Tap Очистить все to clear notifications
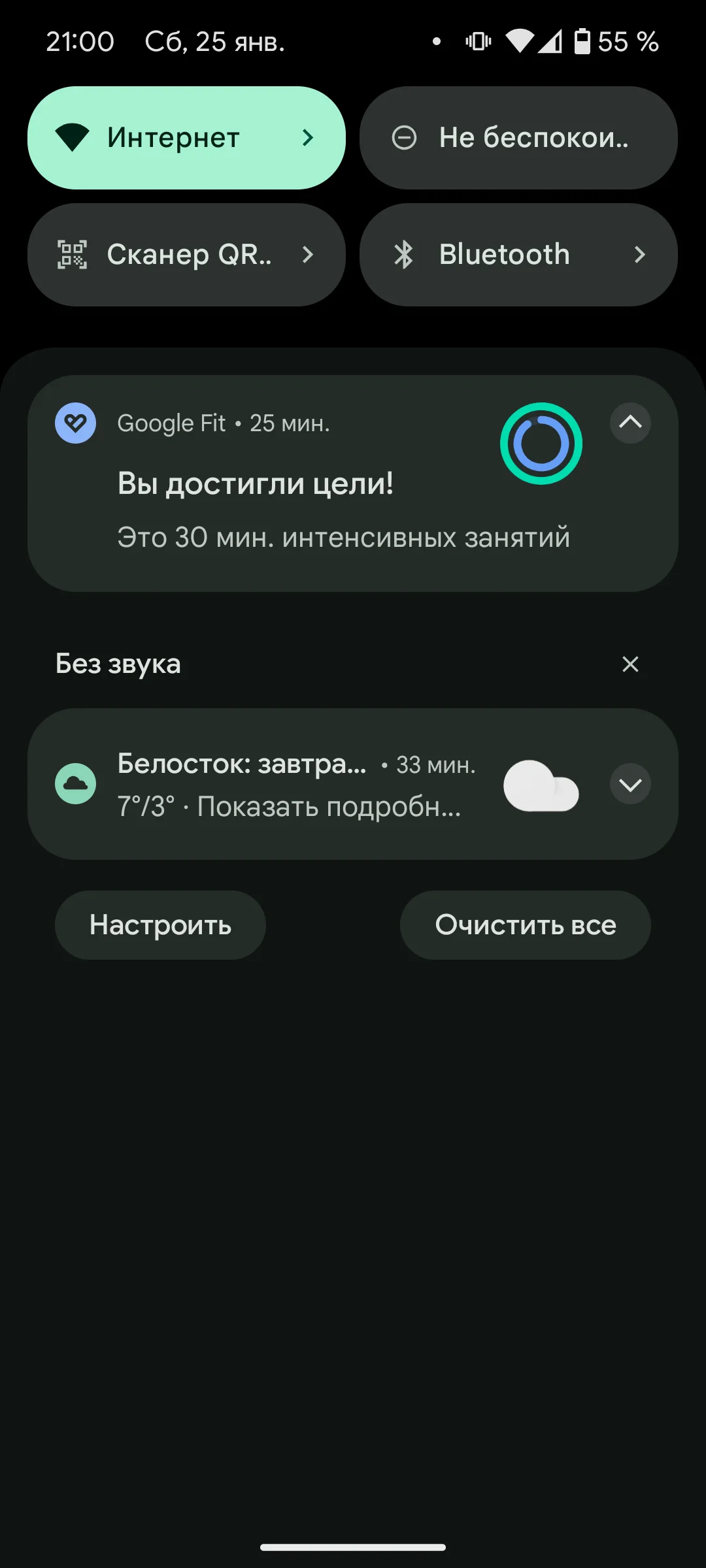The height and width of the screenshot is (1568, 706). 525,924
